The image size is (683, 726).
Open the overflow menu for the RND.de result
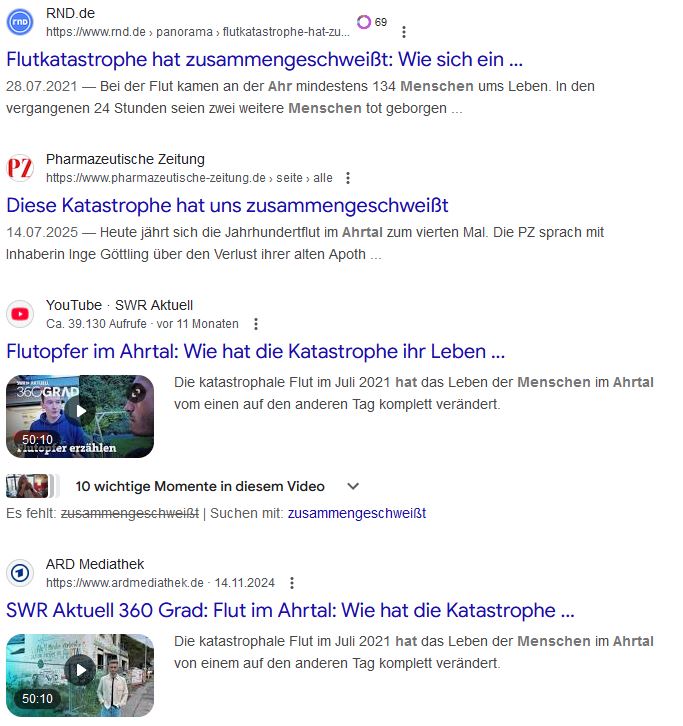coord(403,32)
